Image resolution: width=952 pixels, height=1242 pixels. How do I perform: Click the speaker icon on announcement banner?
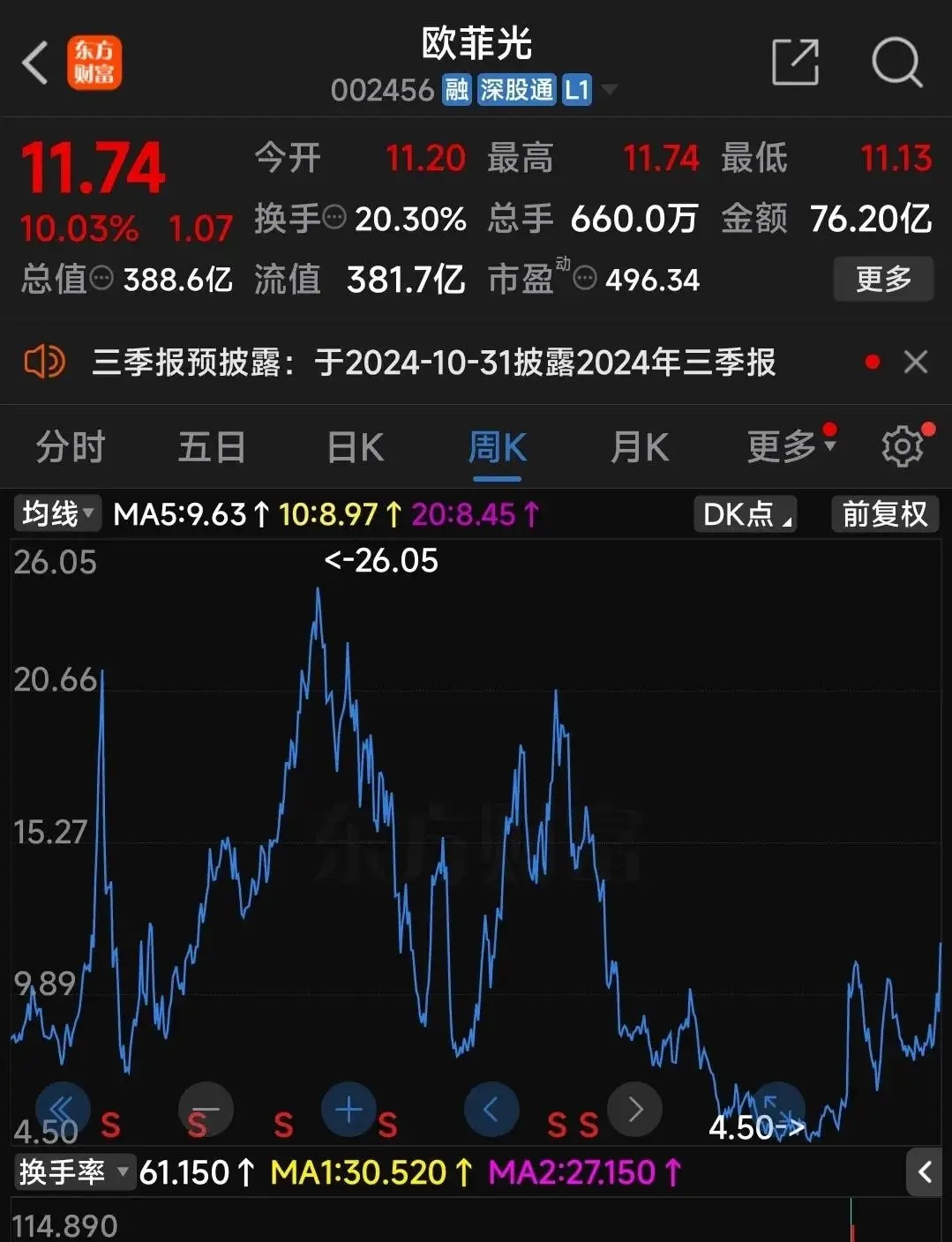pos(47,362)
